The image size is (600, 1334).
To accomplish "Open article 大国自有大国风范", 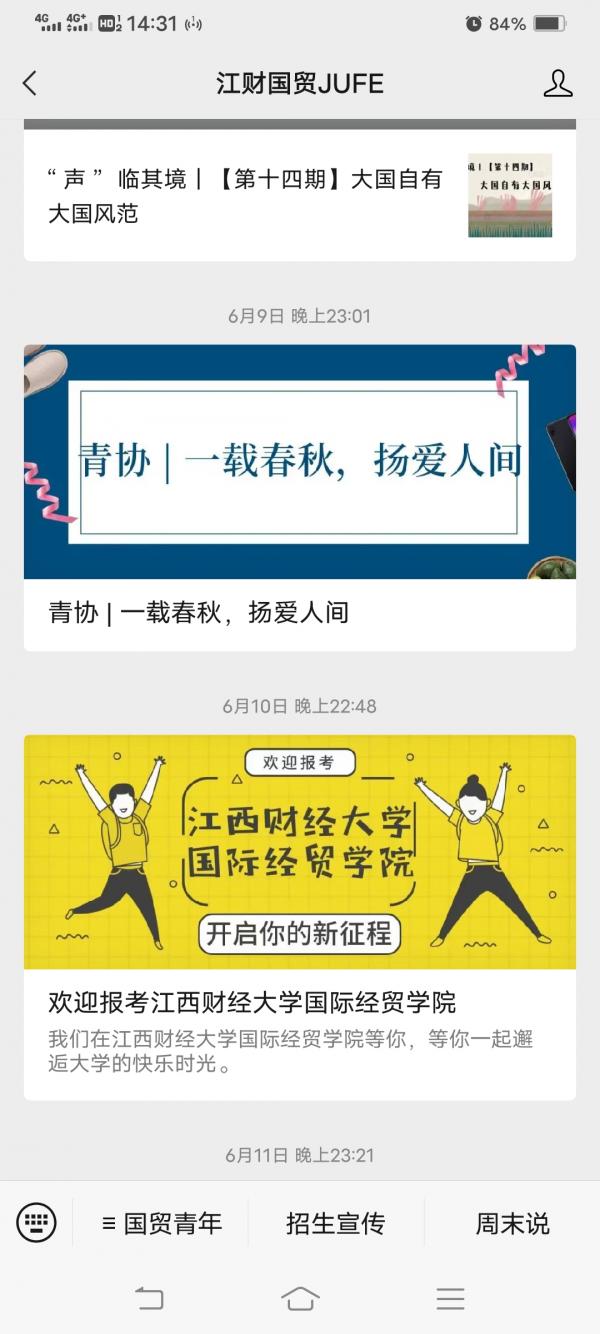I will tap(245, 196).
